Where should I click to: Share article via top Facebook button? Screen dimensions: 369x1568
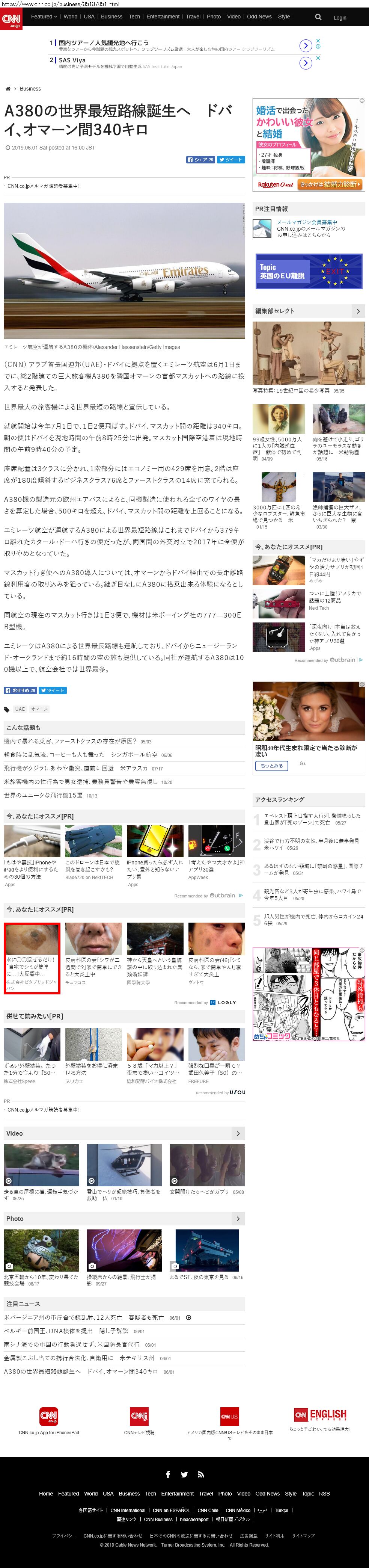tap(200, 160)
